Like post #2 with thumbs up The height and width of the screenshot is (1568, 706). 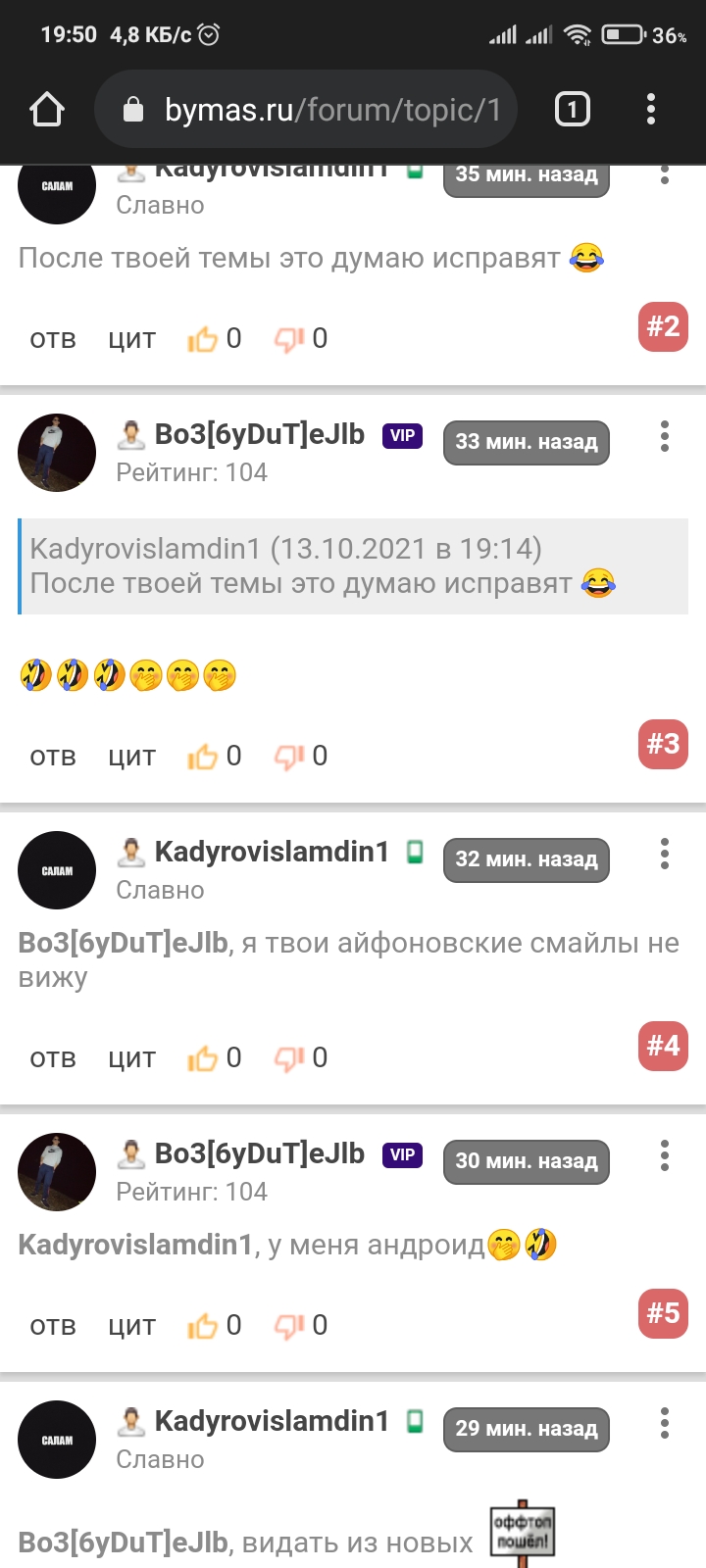click(203, 339)
